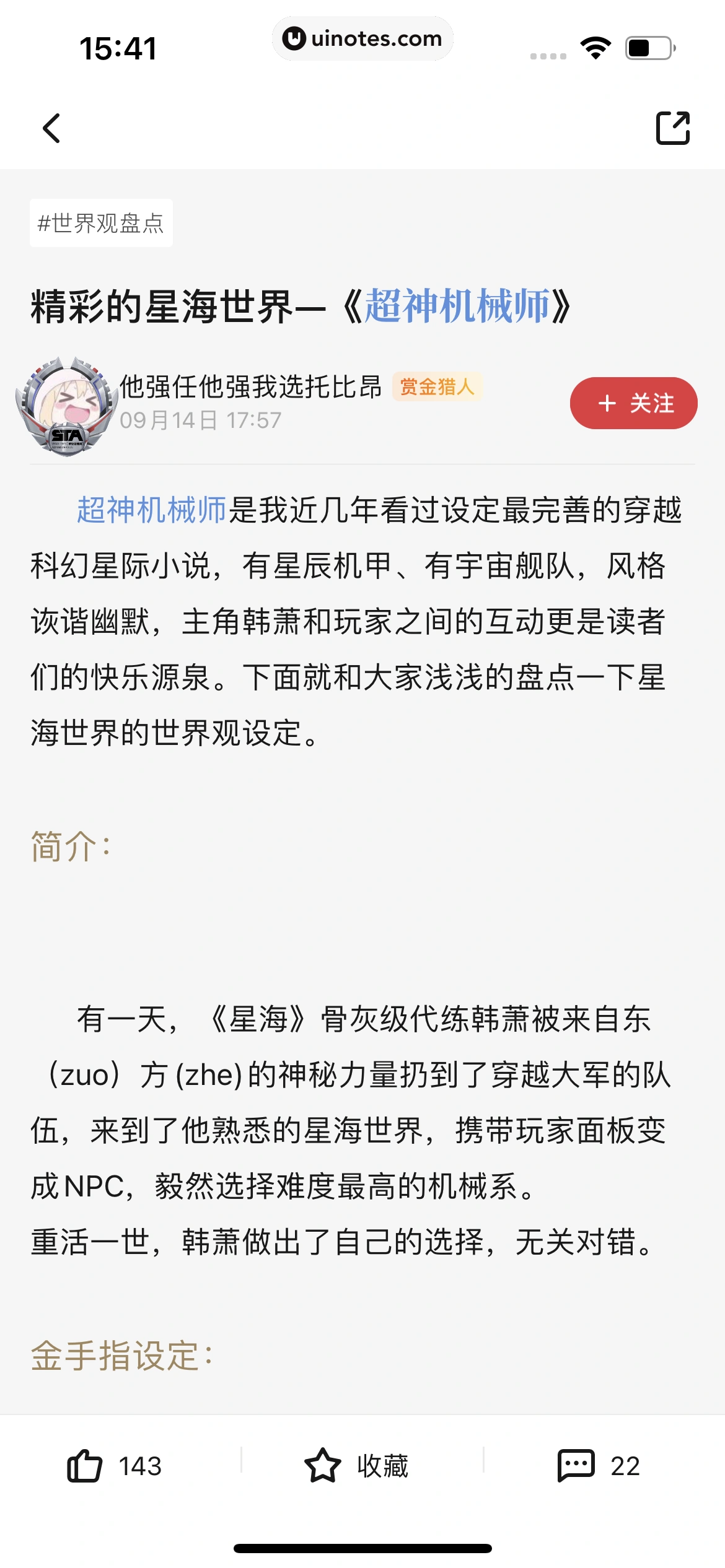Image resolution: width=725 pixels, height=1568 pixels.
Task: Tap the uinotes.com banner pill
Action: 362,38
